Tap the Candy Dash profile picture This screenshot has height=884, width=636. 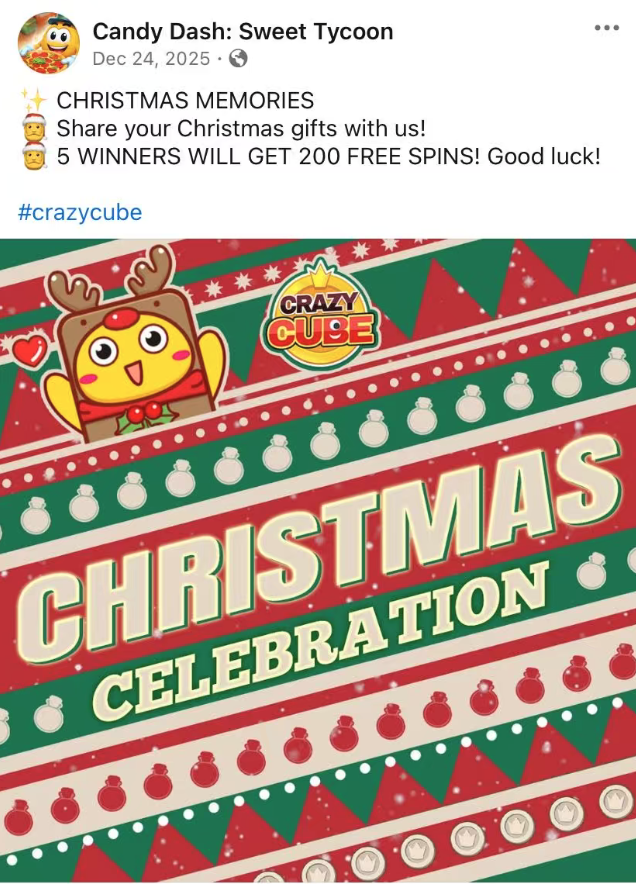click(49, 43)
